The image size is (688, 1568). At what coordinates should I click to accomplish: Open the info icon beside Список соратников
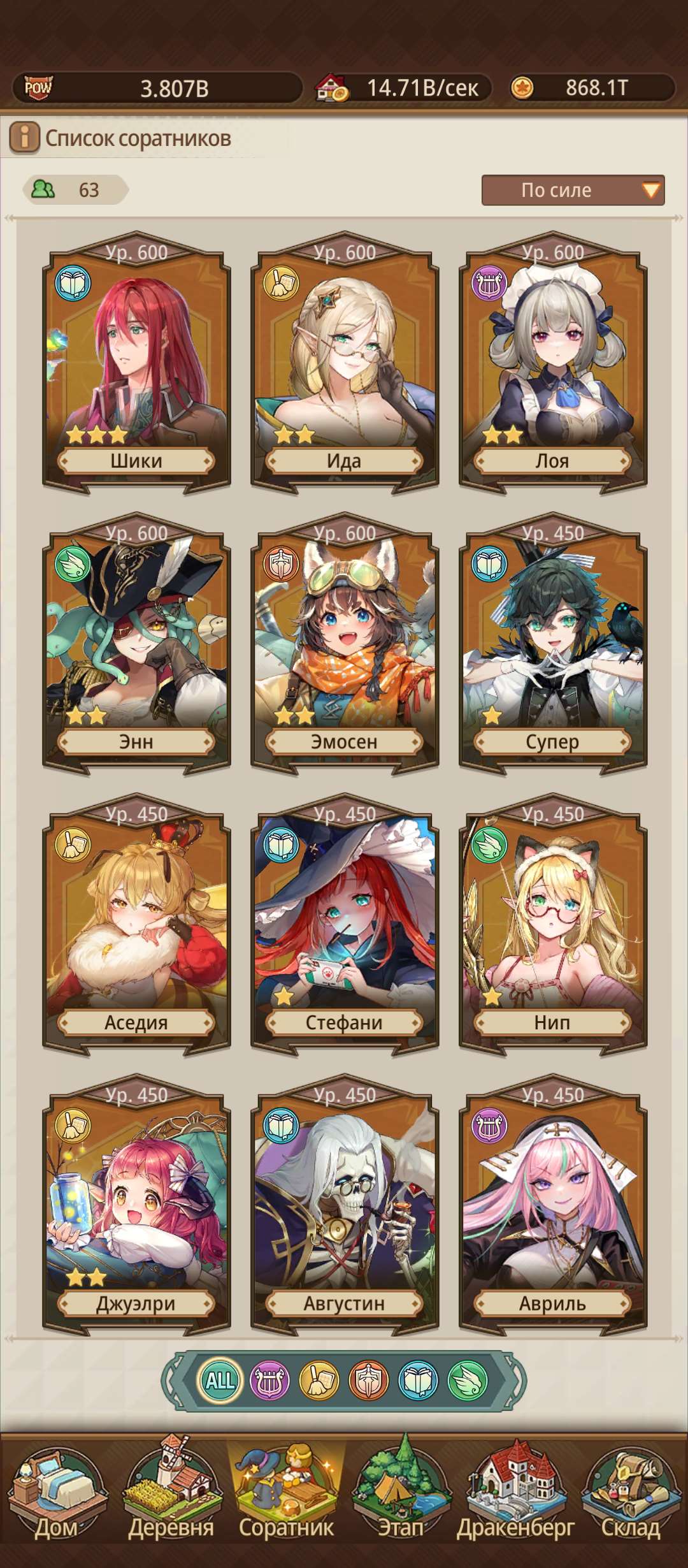click(24, 137)
